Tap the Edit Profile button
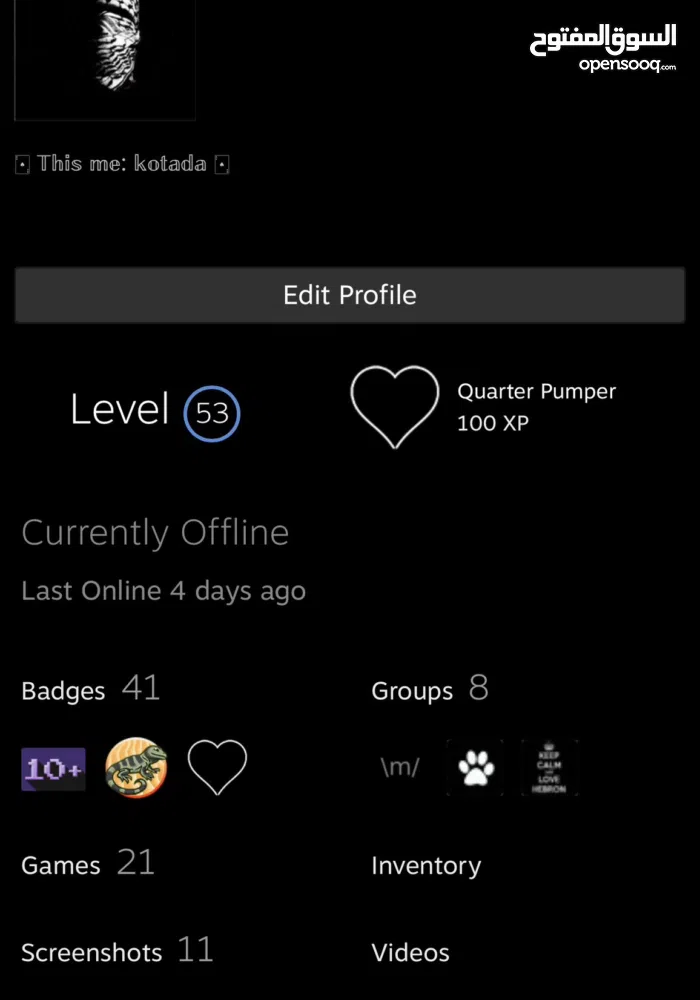Image resolution: width=700 pixels, height=1000 pixels. point(350,295)
